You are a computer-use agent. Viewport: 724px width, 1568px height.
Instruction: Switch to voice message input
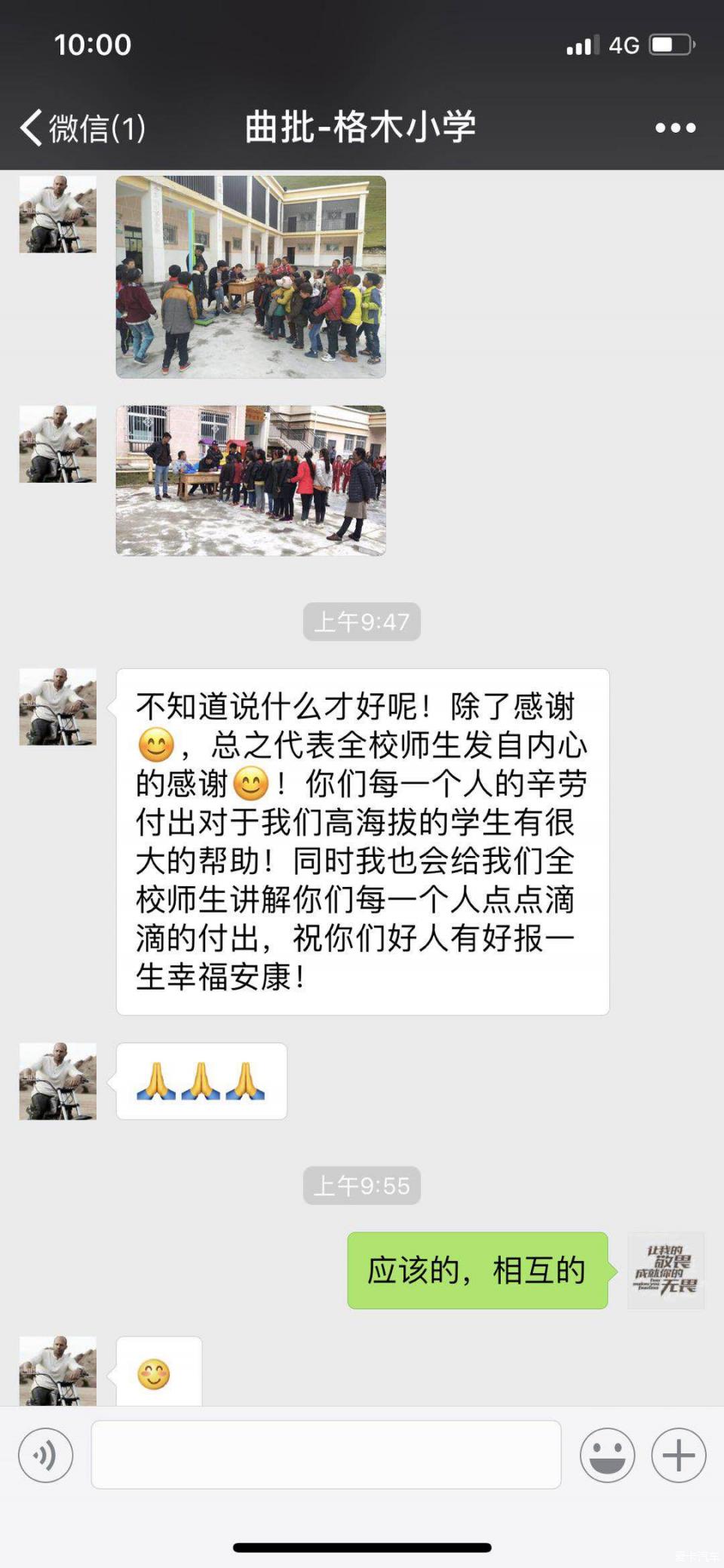click(x=46, y=1455)
